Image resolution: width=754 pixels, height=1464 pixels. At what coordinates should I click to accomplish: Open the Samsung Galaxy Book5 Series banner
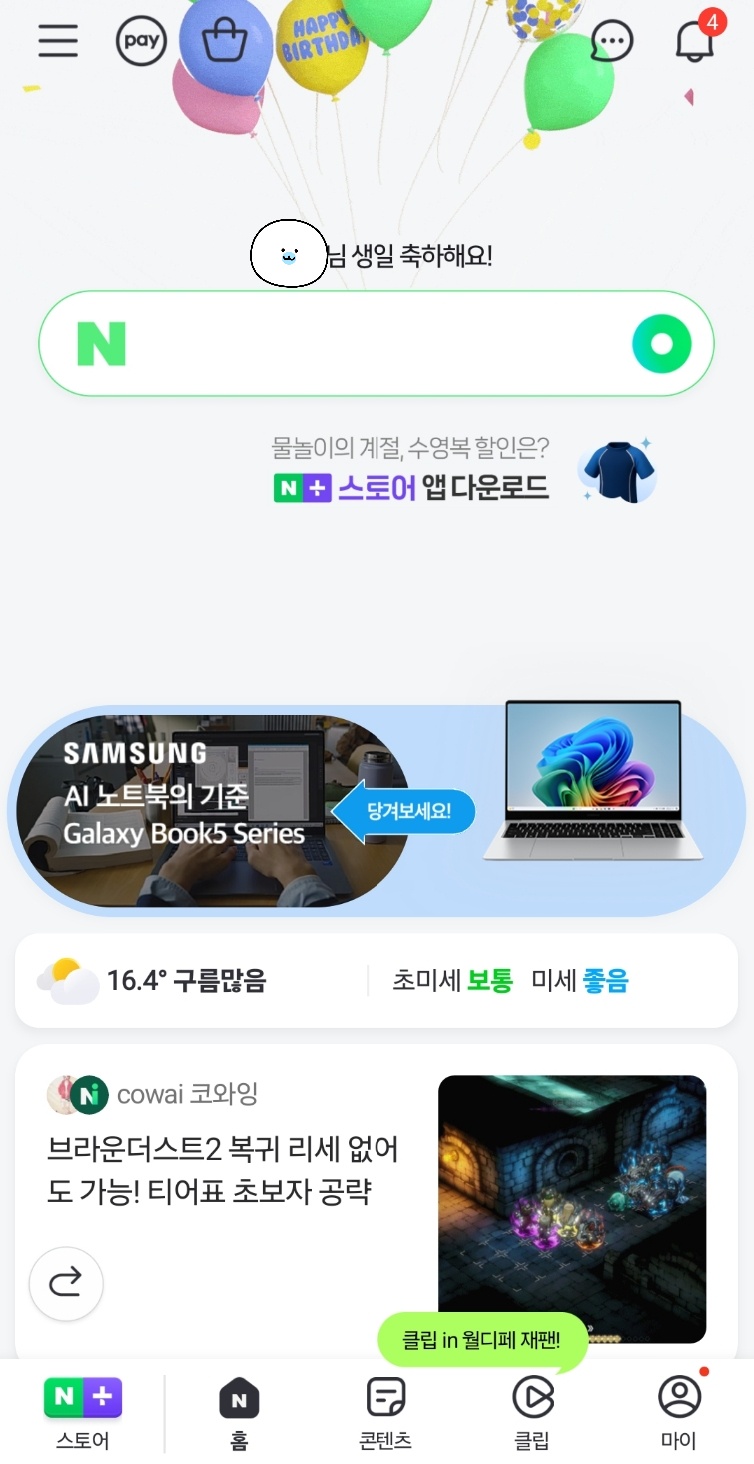point(376,810)
